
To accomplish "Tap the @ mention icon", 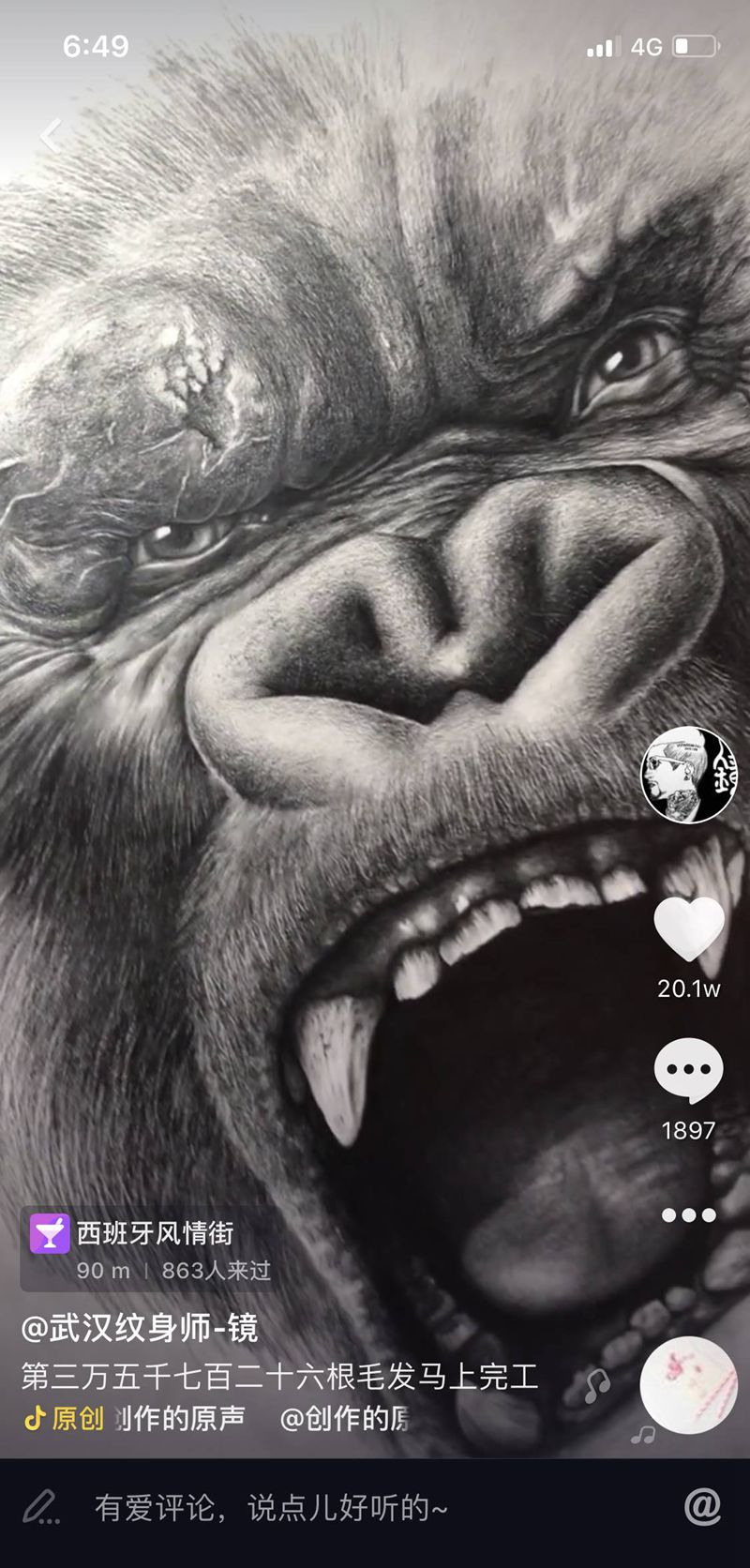I will click(x=702, y=1507).
